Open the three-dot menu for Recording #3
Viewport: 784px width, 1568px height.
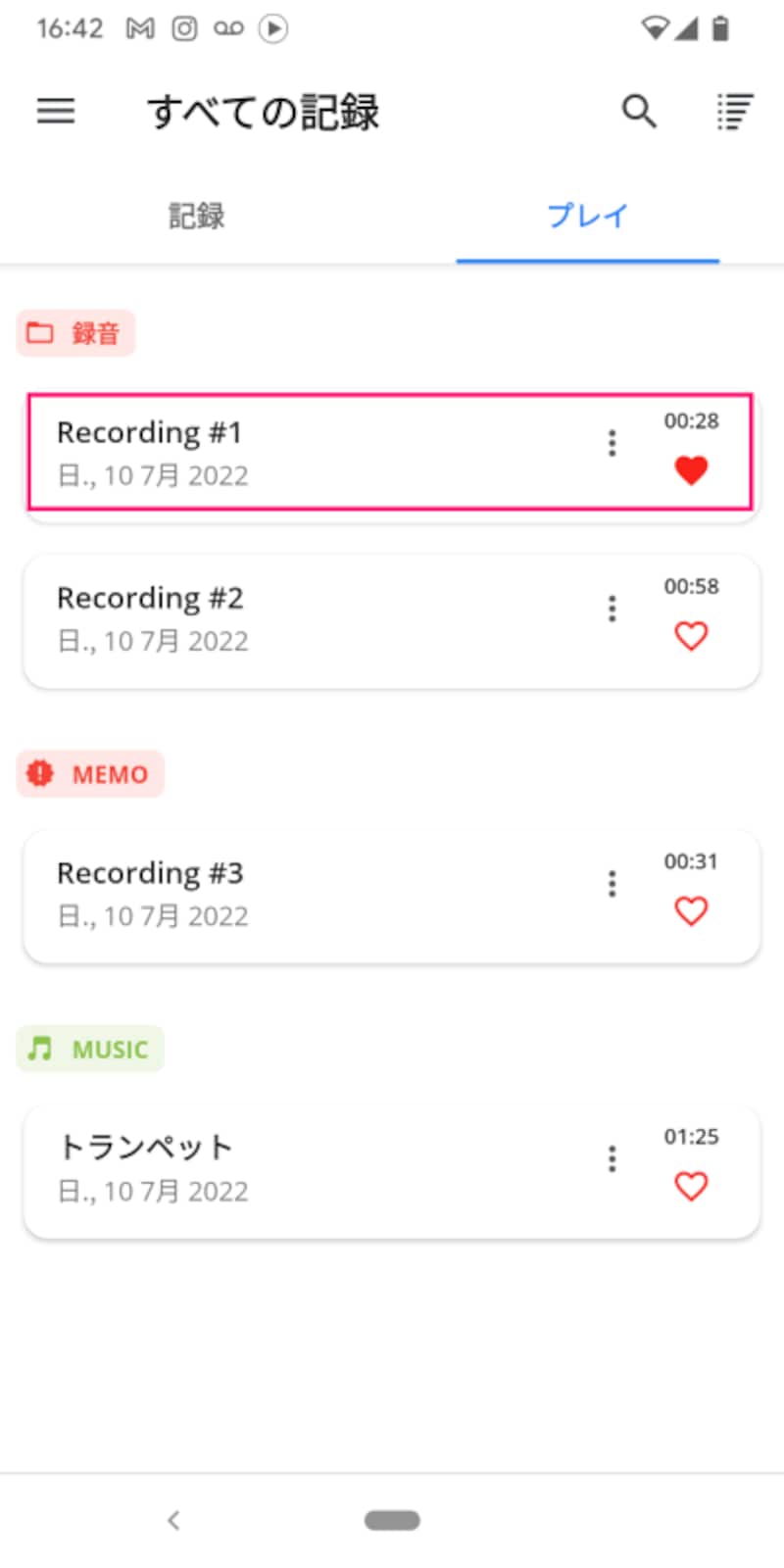click(x=612, y=884)
